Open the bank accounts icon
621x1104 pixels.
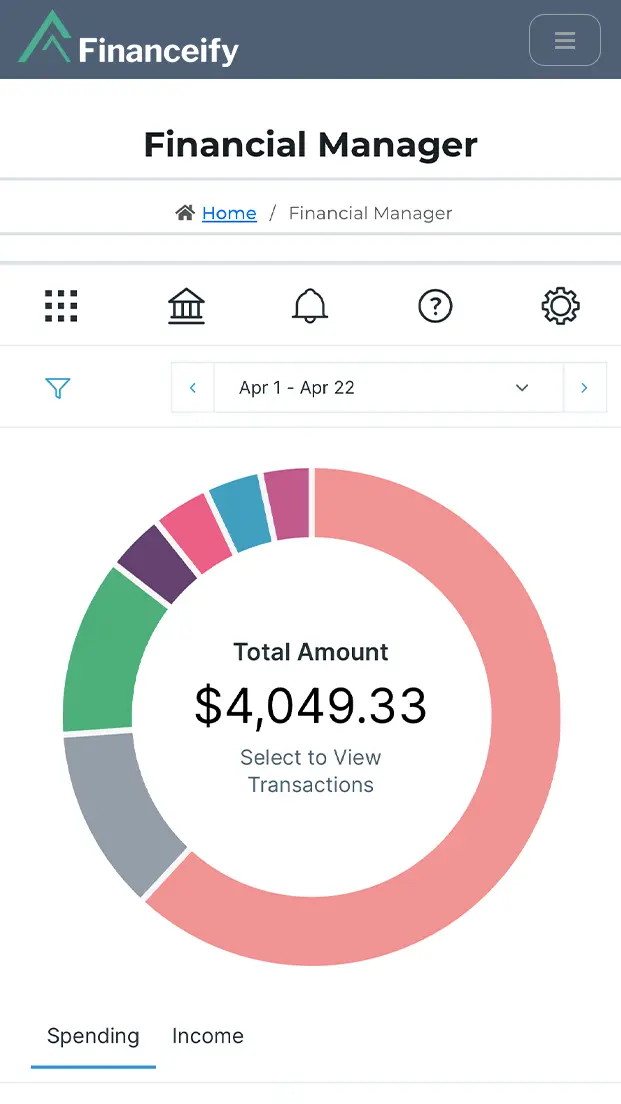pyautogui.click(x=186, y=306)
